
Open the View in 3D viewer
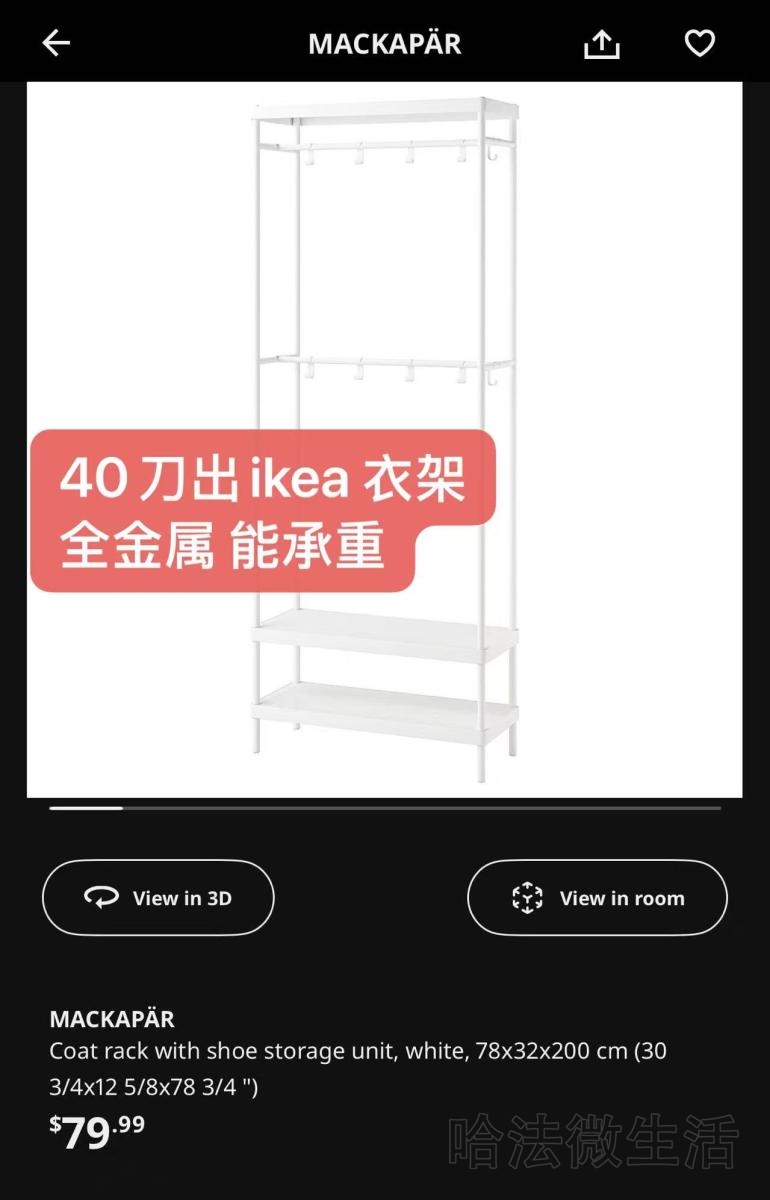pos(158,897)
